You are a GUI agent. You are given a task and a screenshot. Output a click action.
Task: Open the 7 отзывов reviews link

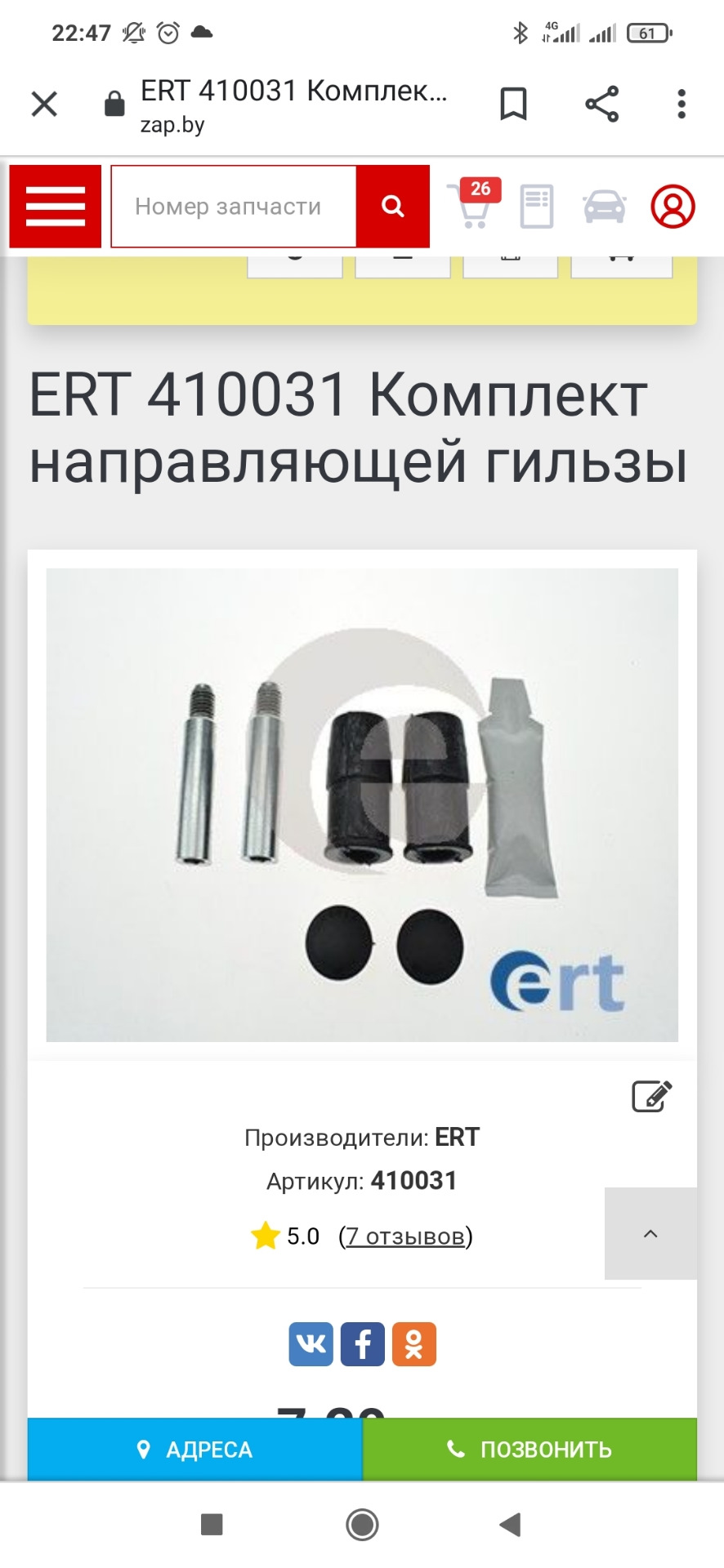coord(405,1236)
